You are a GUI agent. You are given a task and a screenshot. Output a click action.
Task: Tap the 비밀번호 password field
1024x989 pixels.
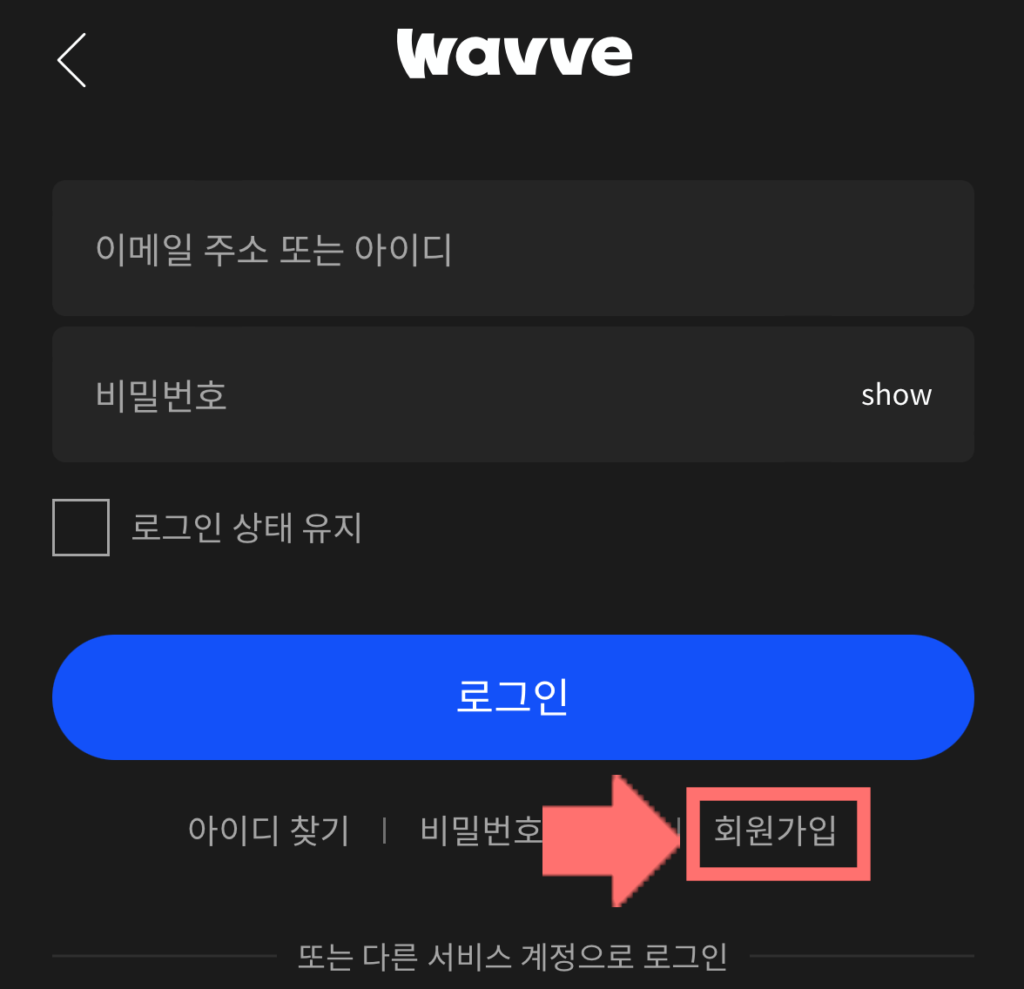pyautogui.click(x=440, y=395)
